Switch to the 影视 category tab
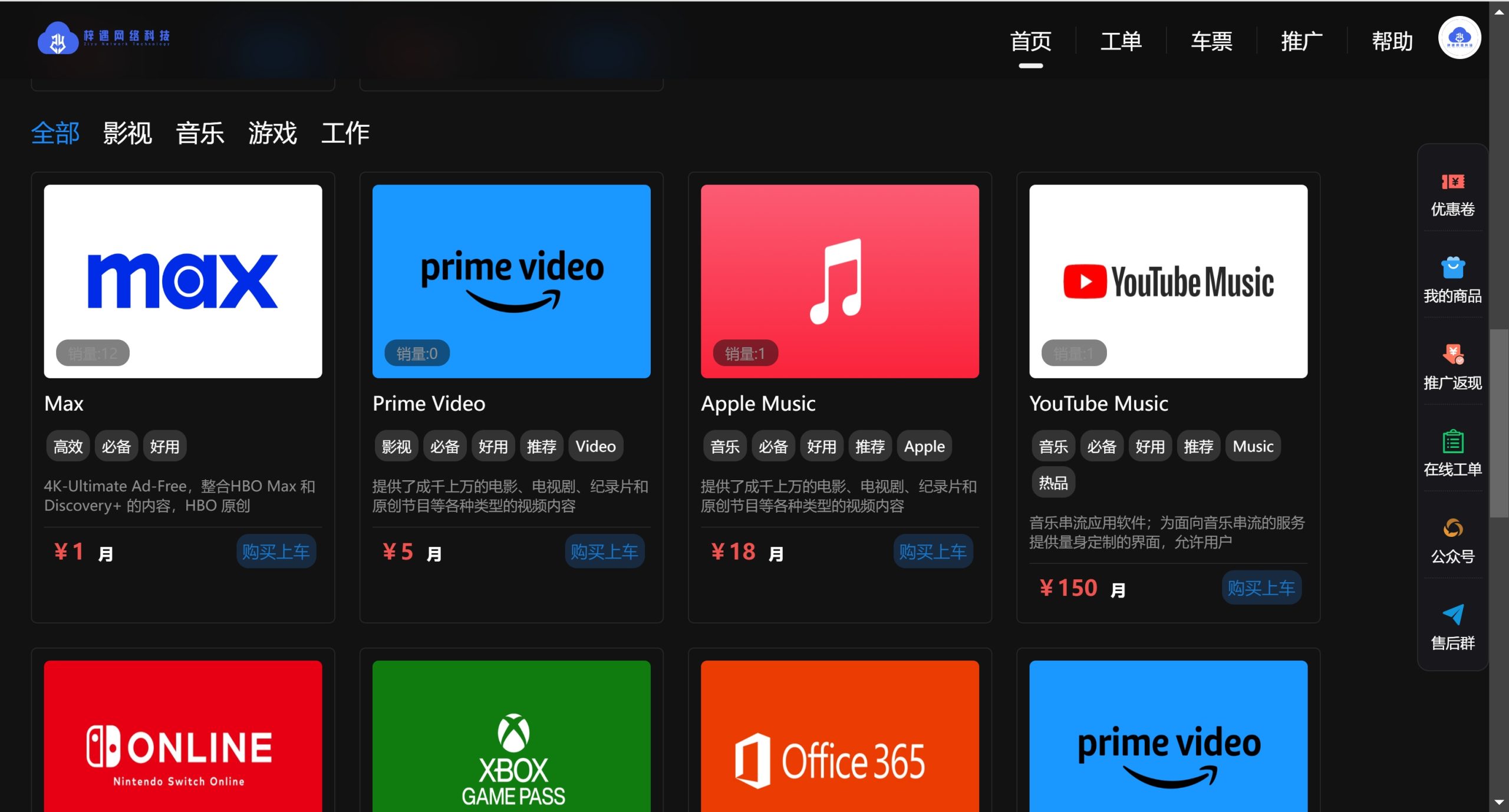Viewport: 1509px width, 812px height. pos(127,133)
